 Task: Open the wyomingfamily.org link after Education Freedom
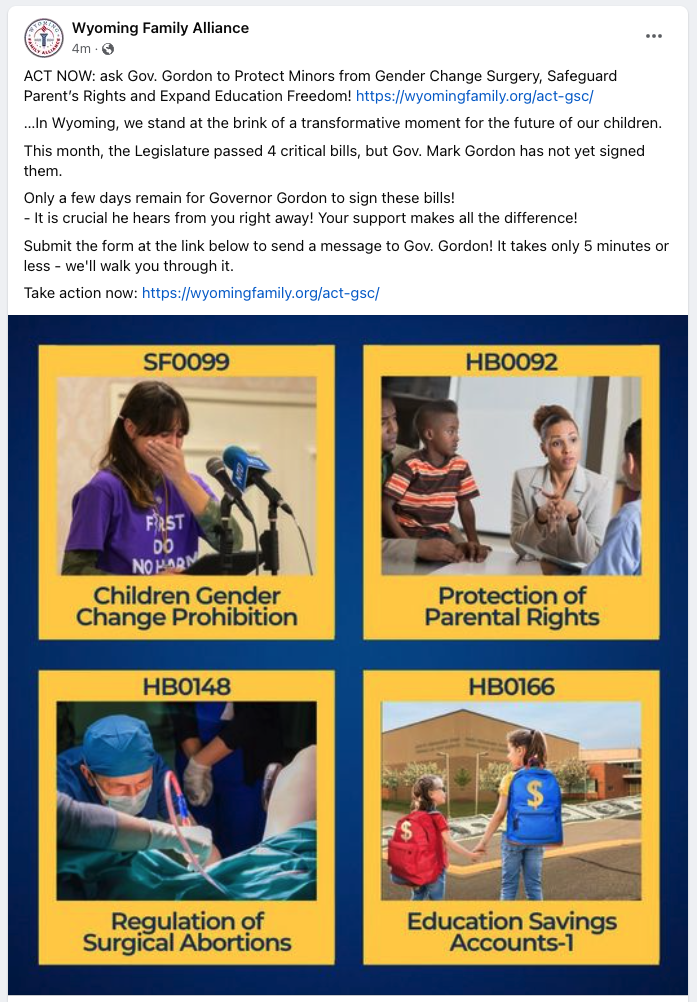point(475,96)
